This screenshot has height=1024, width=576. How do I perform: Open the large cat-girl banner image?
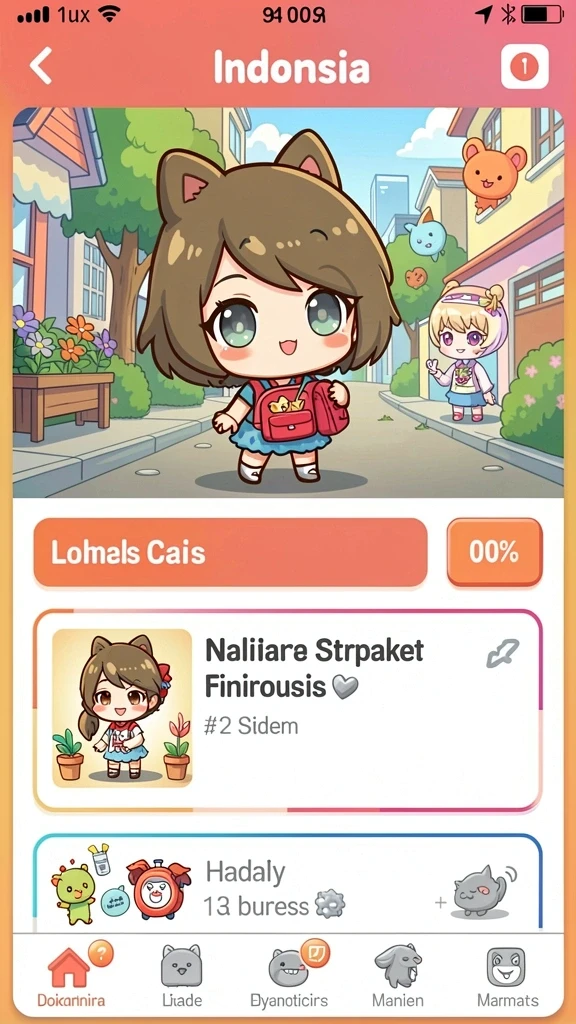tap(288, 302)
